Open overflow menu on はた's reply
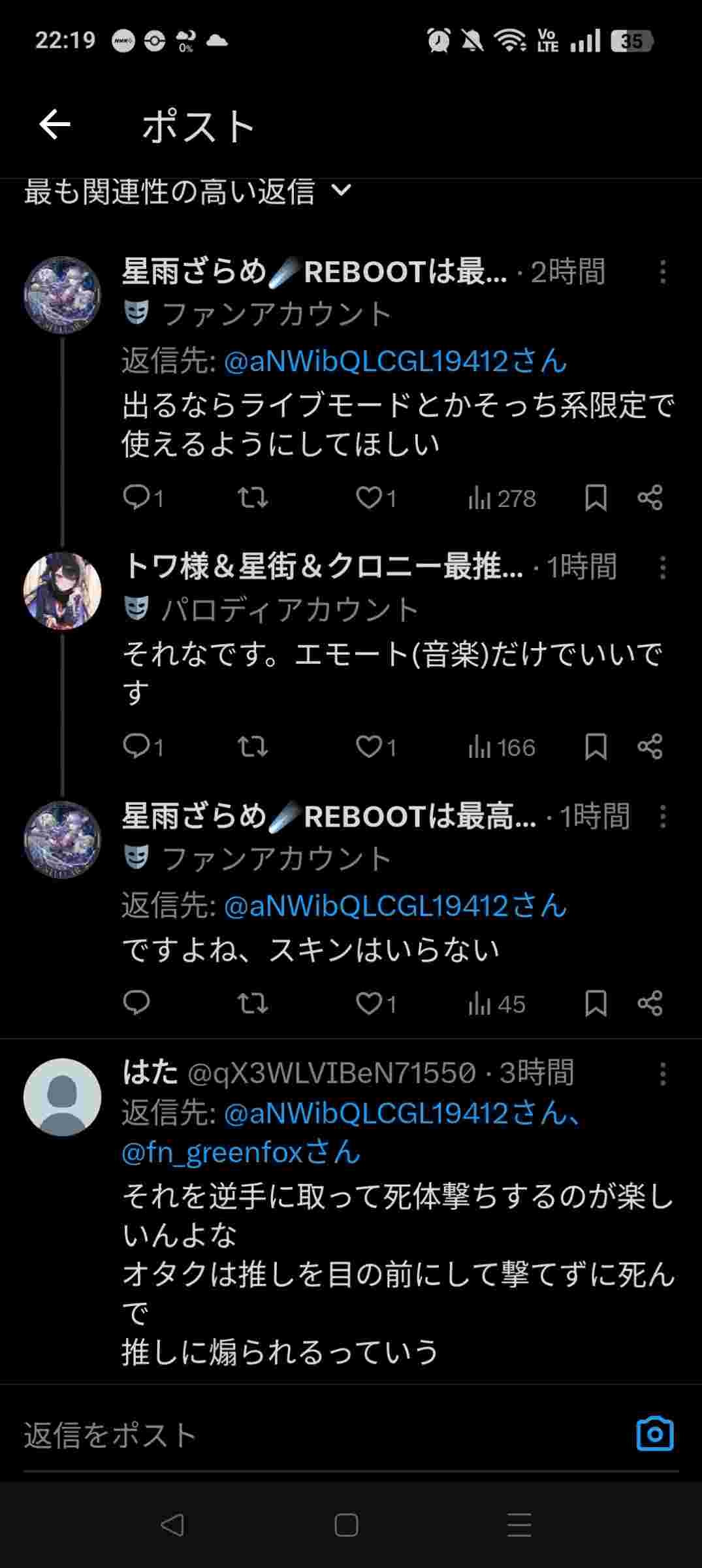702x1568 pixels. pyautogui.click(x=662, y=1073)
